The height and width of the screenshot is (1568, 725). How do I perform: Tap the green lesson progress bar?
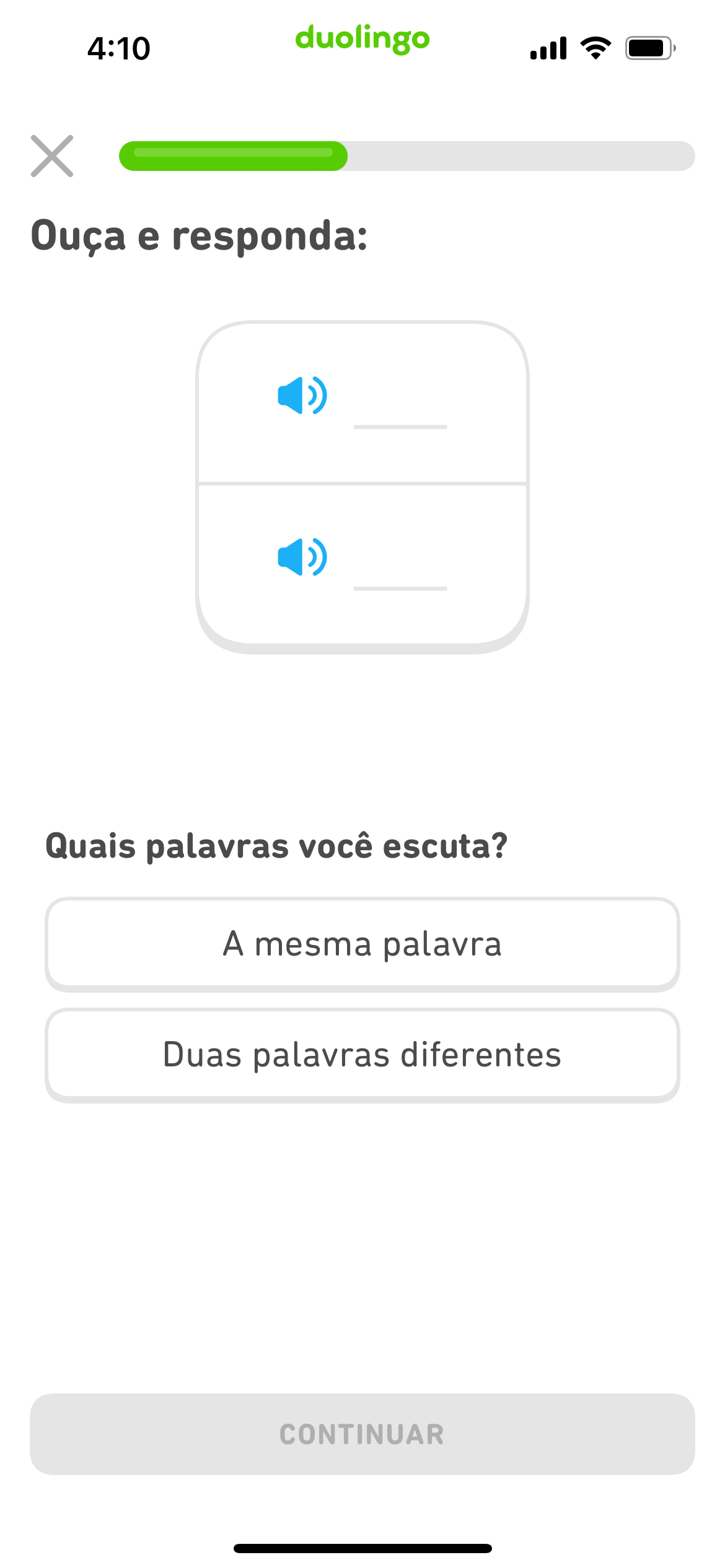(234, 156)
